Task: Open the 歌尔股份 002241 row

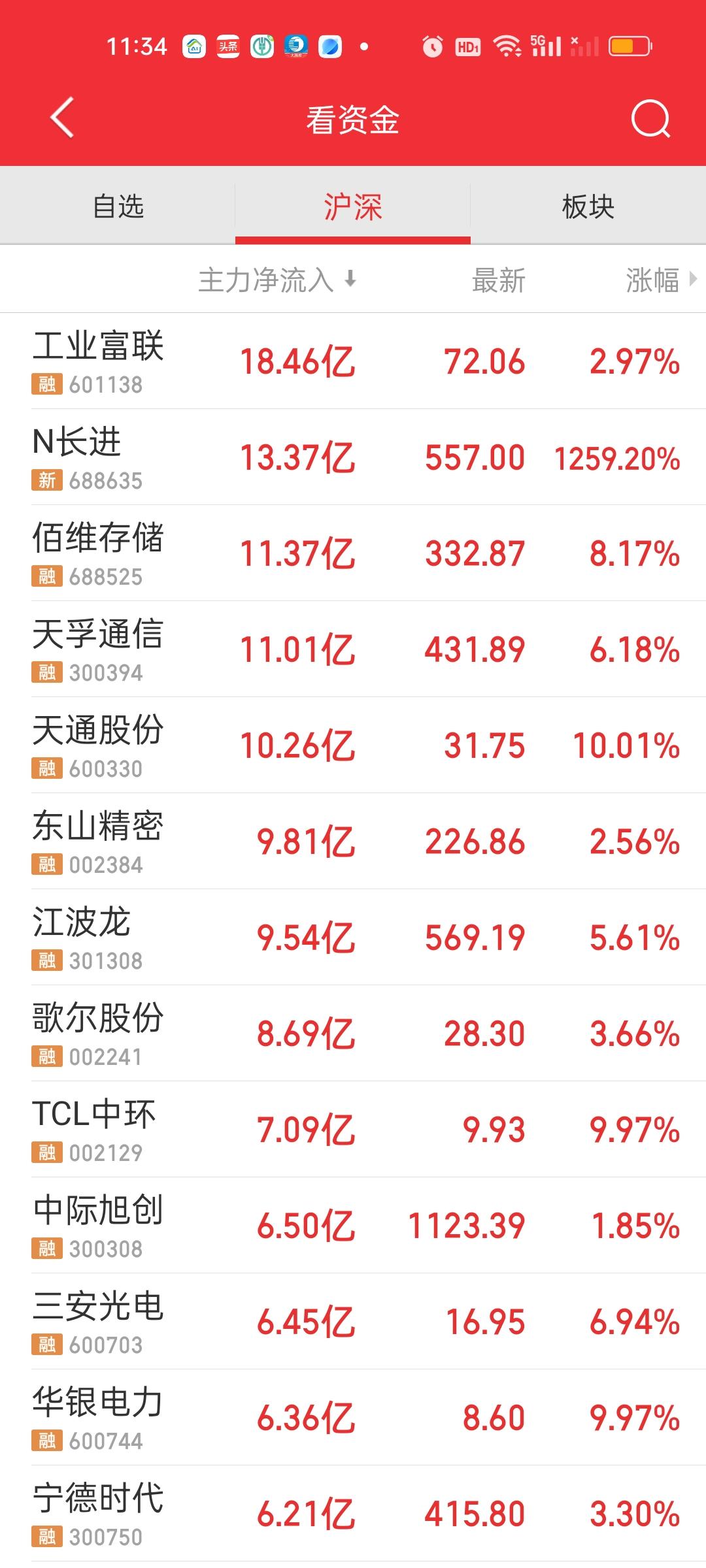Action: click(353, 1034)
